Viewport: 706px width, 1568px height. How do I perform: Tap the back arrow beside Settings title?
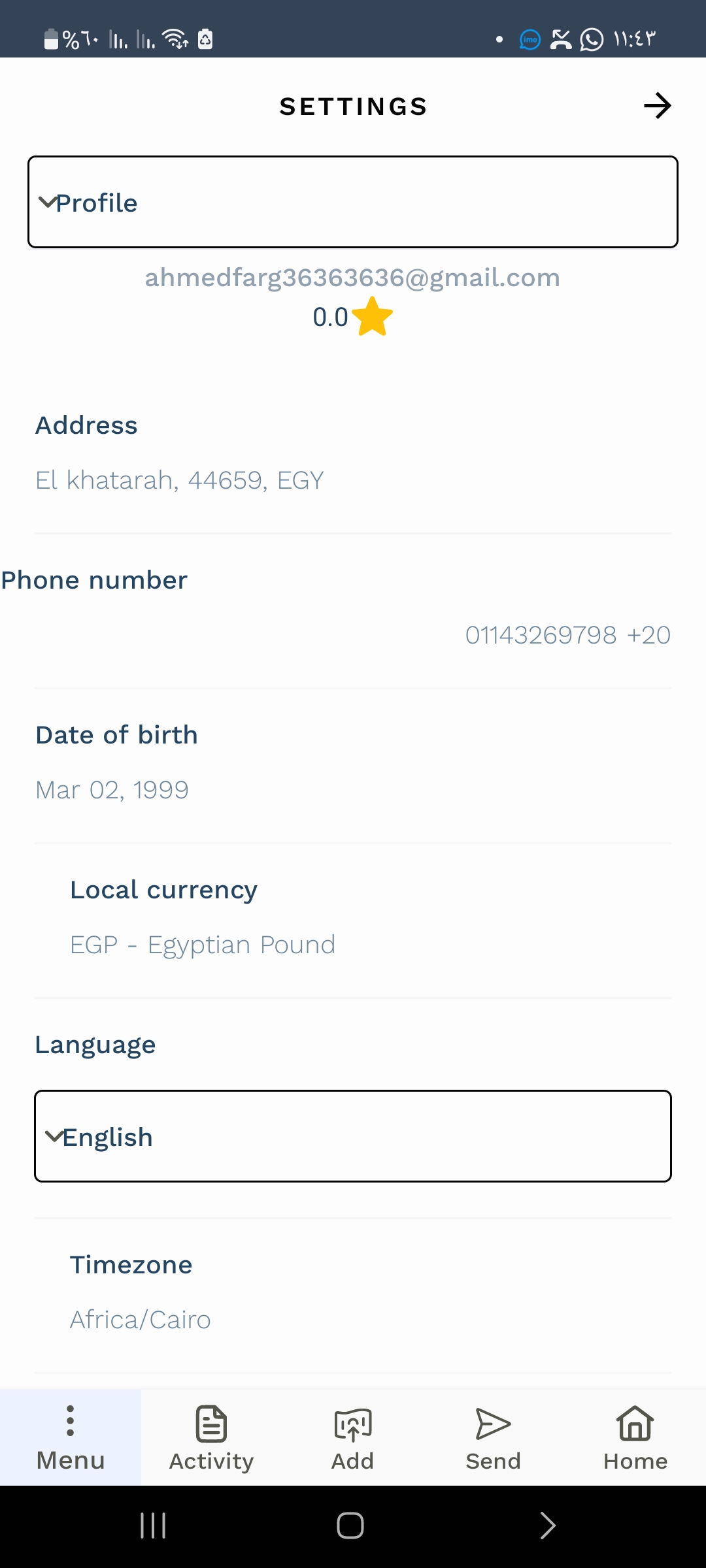click(x=657, y=106)
